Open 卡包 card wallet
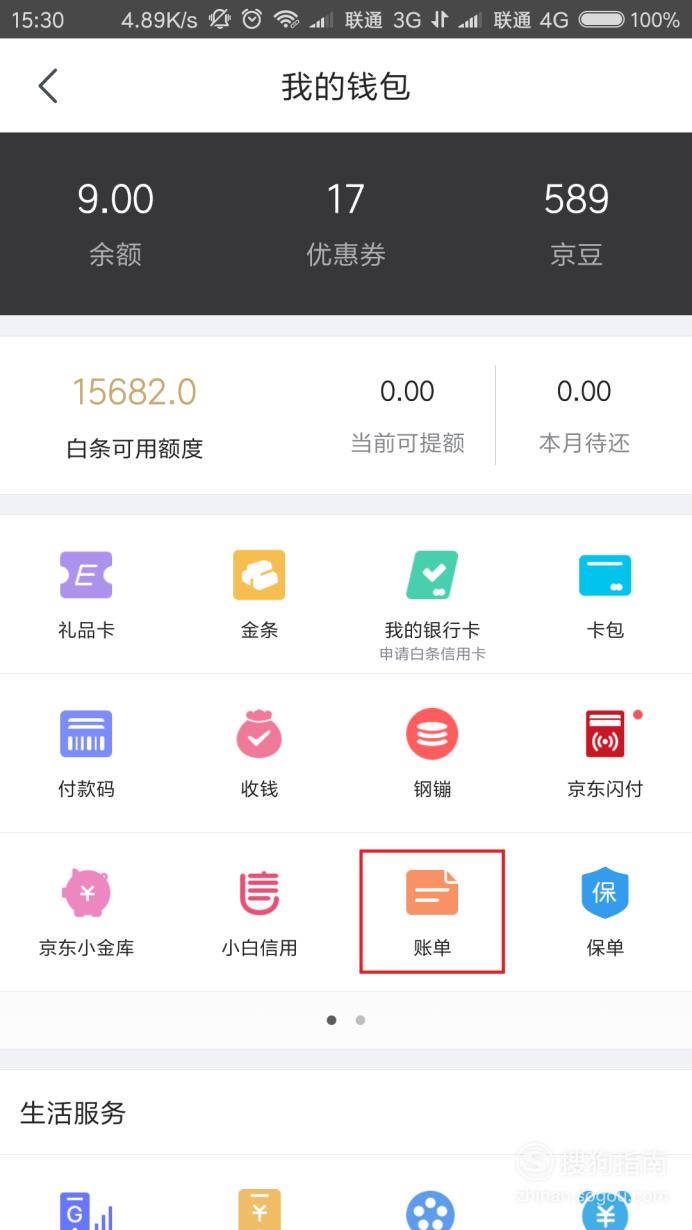 pos(605,595)
